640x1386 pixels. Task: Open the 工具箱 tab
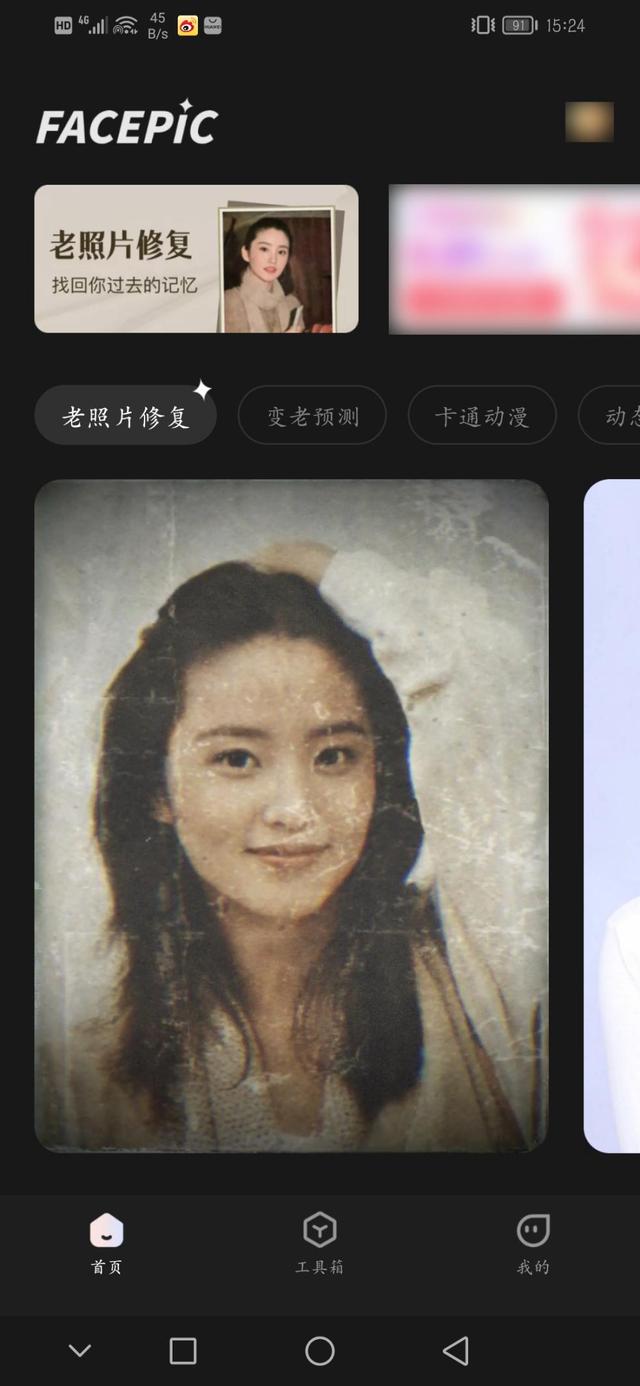[320, 1243]
